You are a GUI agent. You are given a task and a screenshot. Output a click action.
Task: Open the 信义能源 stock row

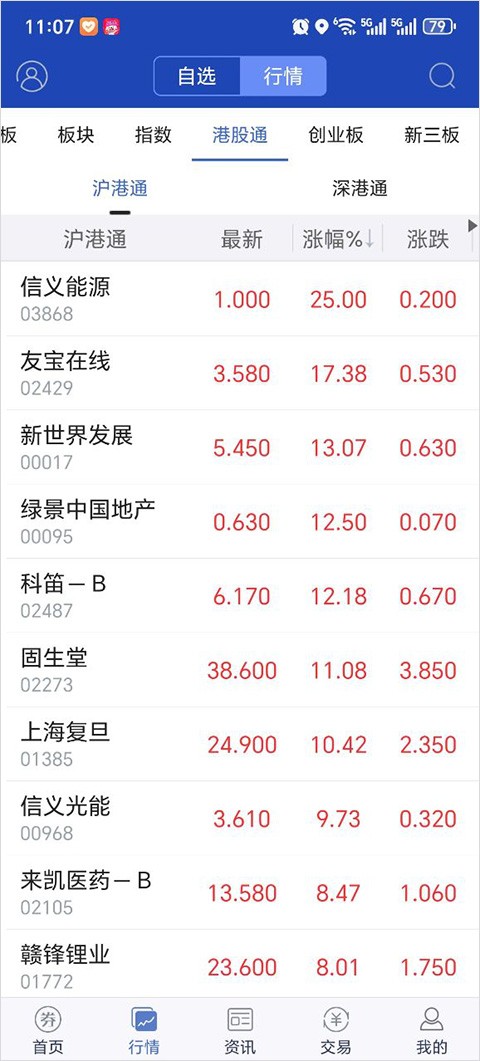[240, 299]
